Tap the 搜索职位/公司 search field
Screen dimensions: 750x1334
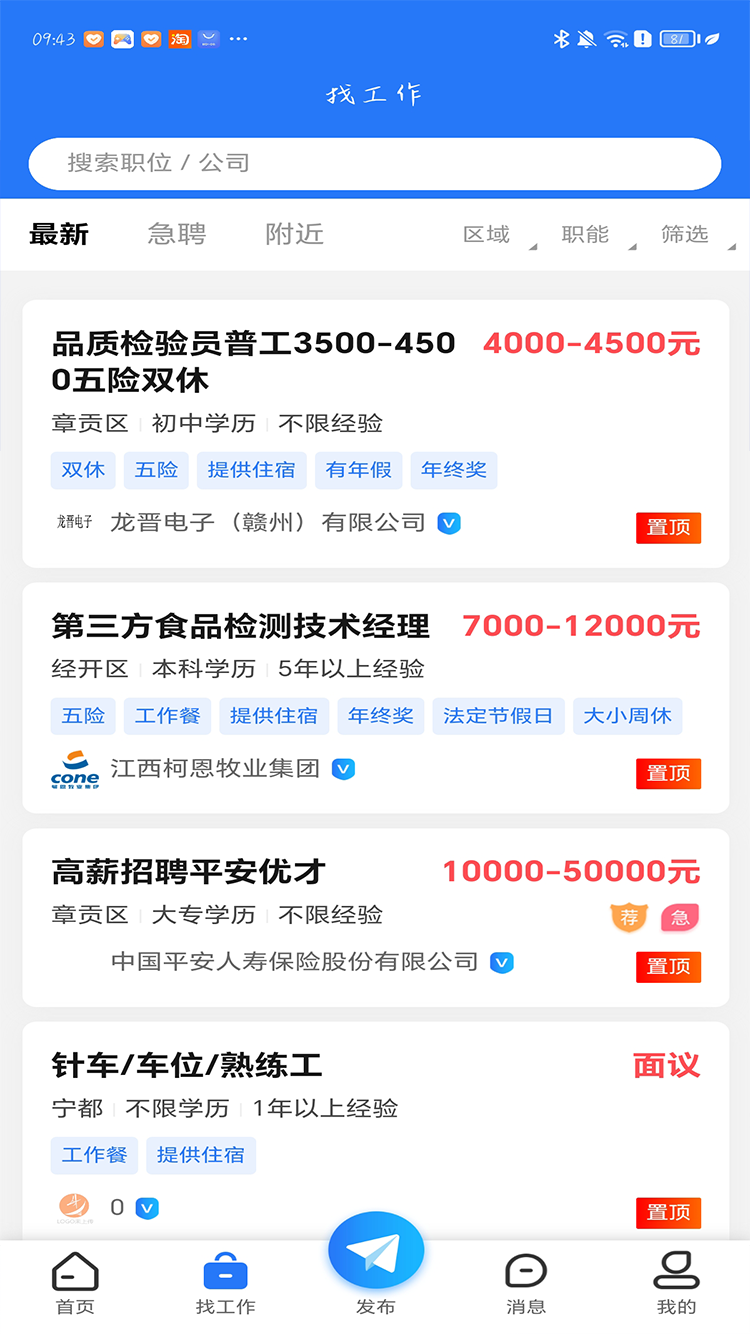375,163
